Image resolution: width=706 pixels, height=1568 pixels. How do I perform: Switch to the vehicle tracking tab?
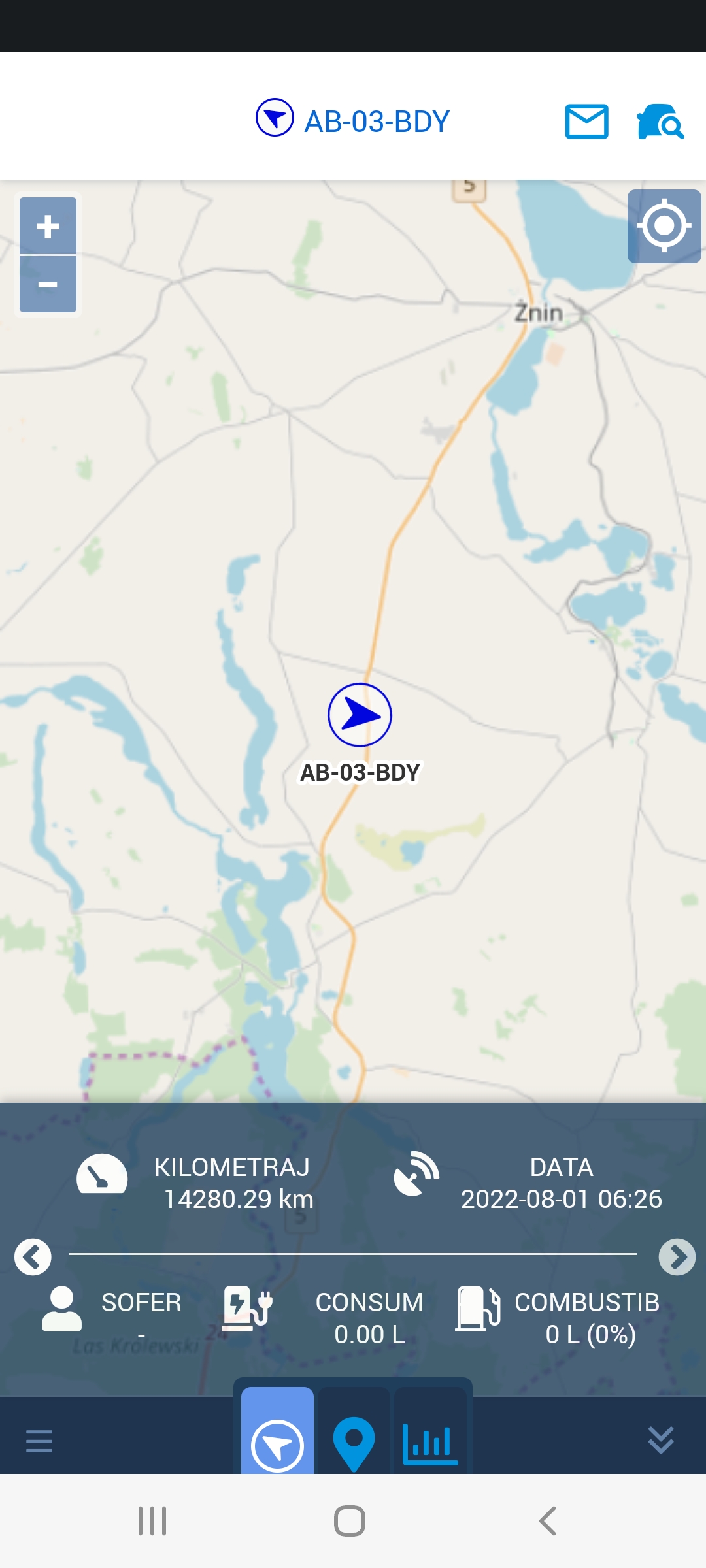tap(277, 1432)
